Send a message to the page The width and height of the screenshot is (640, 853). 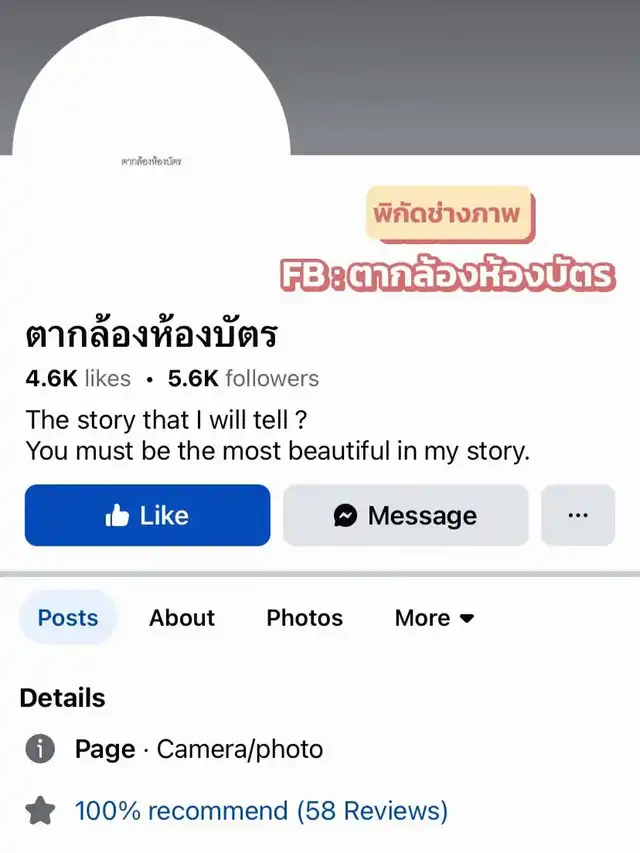click(405, 515)
